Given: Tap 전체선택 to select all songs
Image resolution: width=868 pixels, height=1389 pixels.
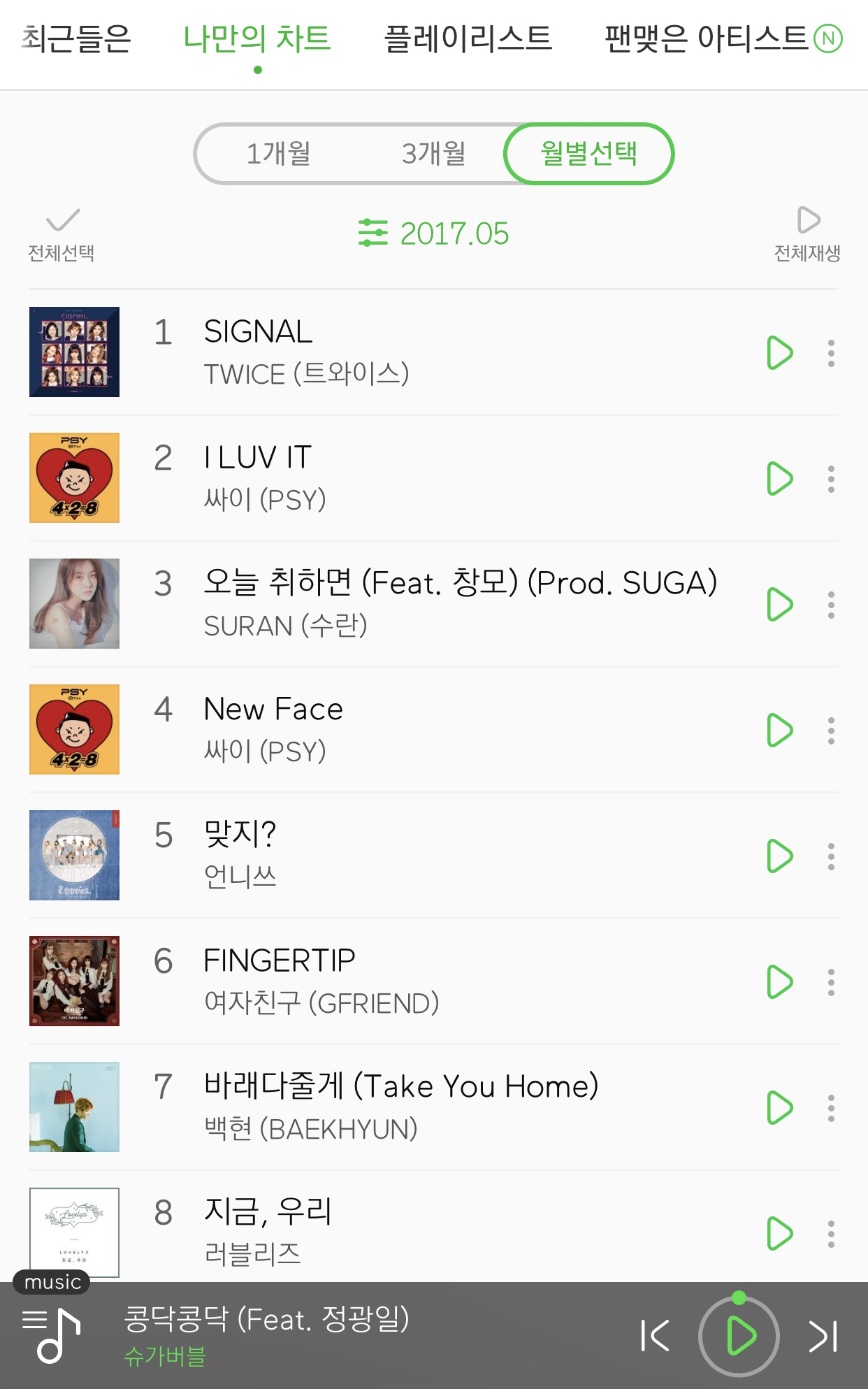Looking at the screenshot, I should 62,235.
